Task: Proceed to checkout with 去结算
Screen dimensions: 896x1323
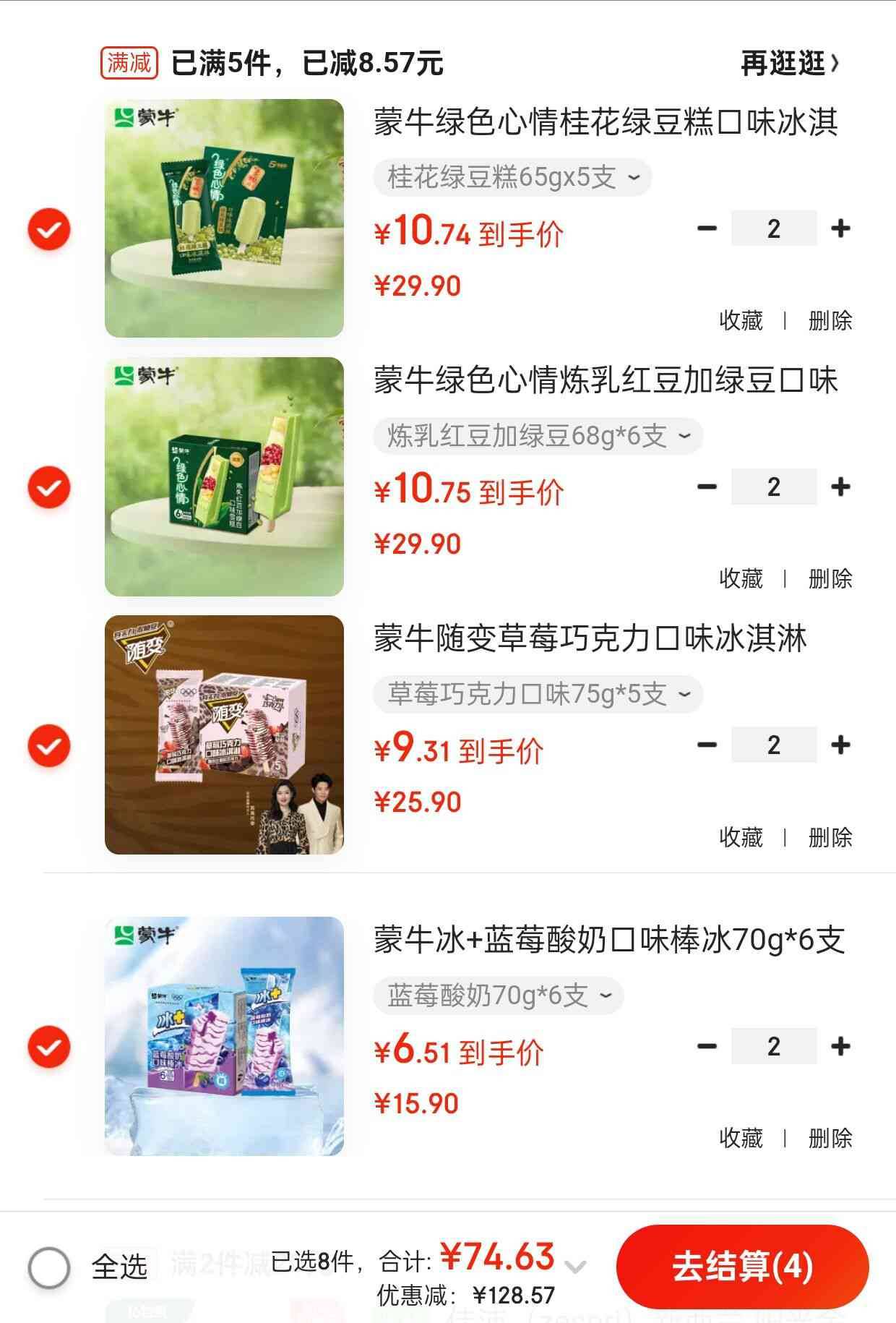Action: 742,1267
